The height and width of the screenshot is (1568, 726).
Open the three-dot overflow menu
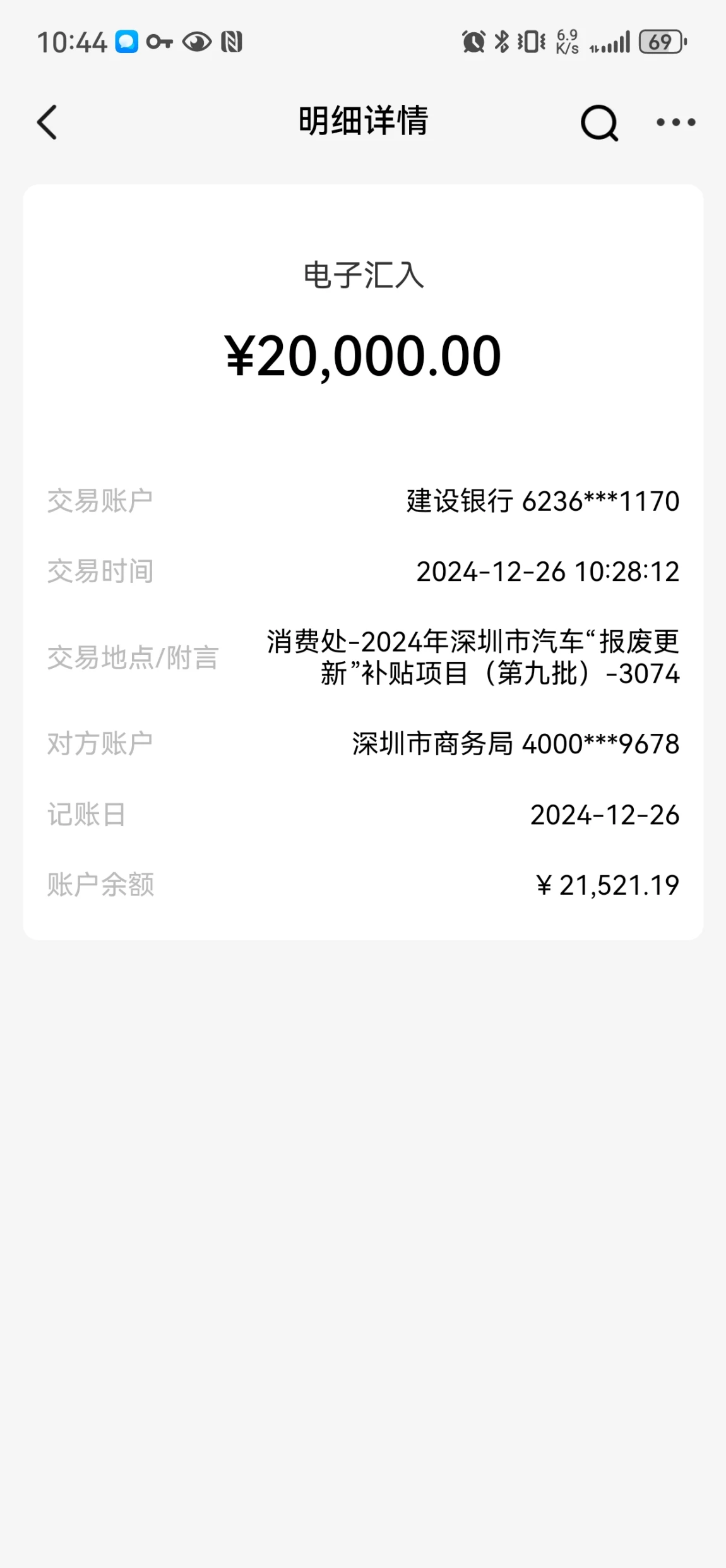(x=675, y=123)
